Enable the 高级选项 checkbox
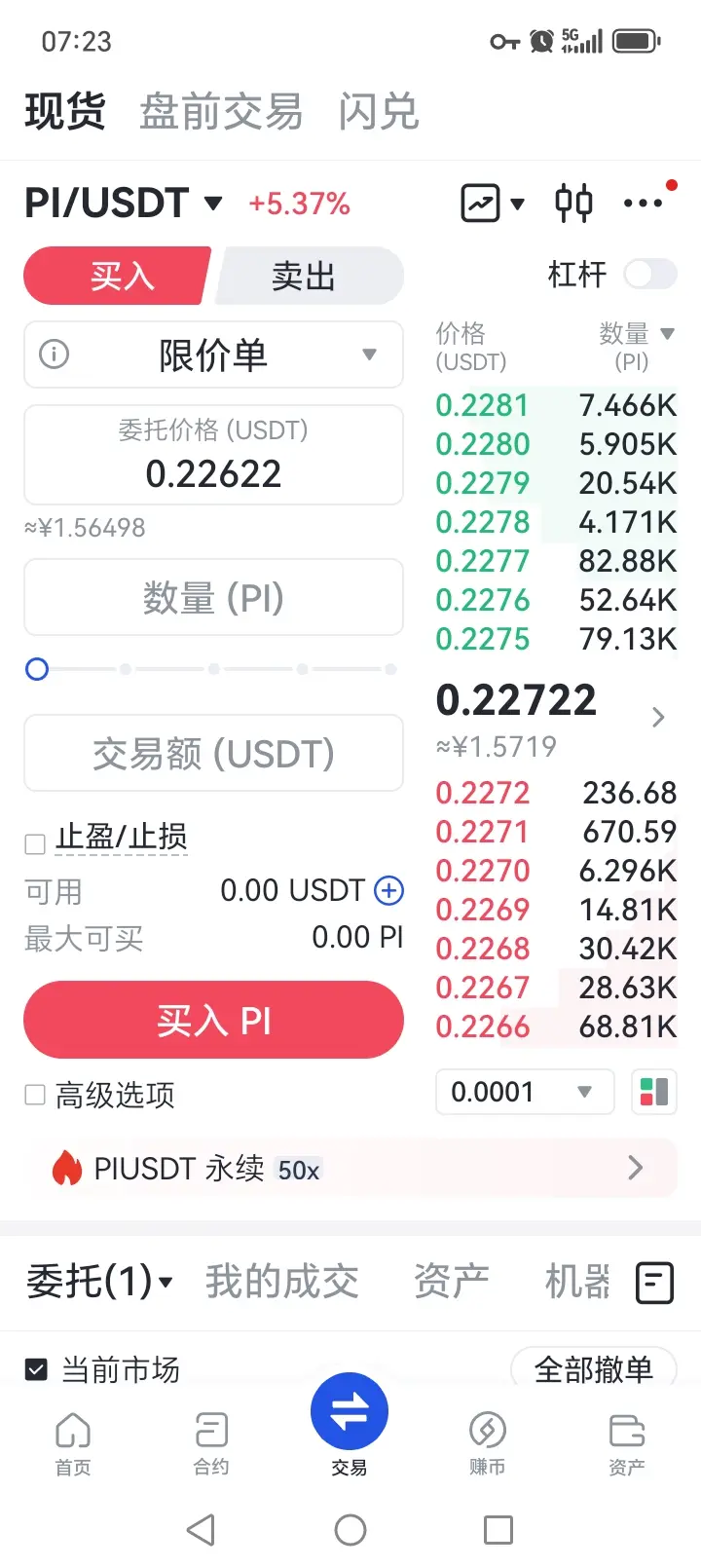The height and width of the screenshot is (1568, 701). point(36,1095)
